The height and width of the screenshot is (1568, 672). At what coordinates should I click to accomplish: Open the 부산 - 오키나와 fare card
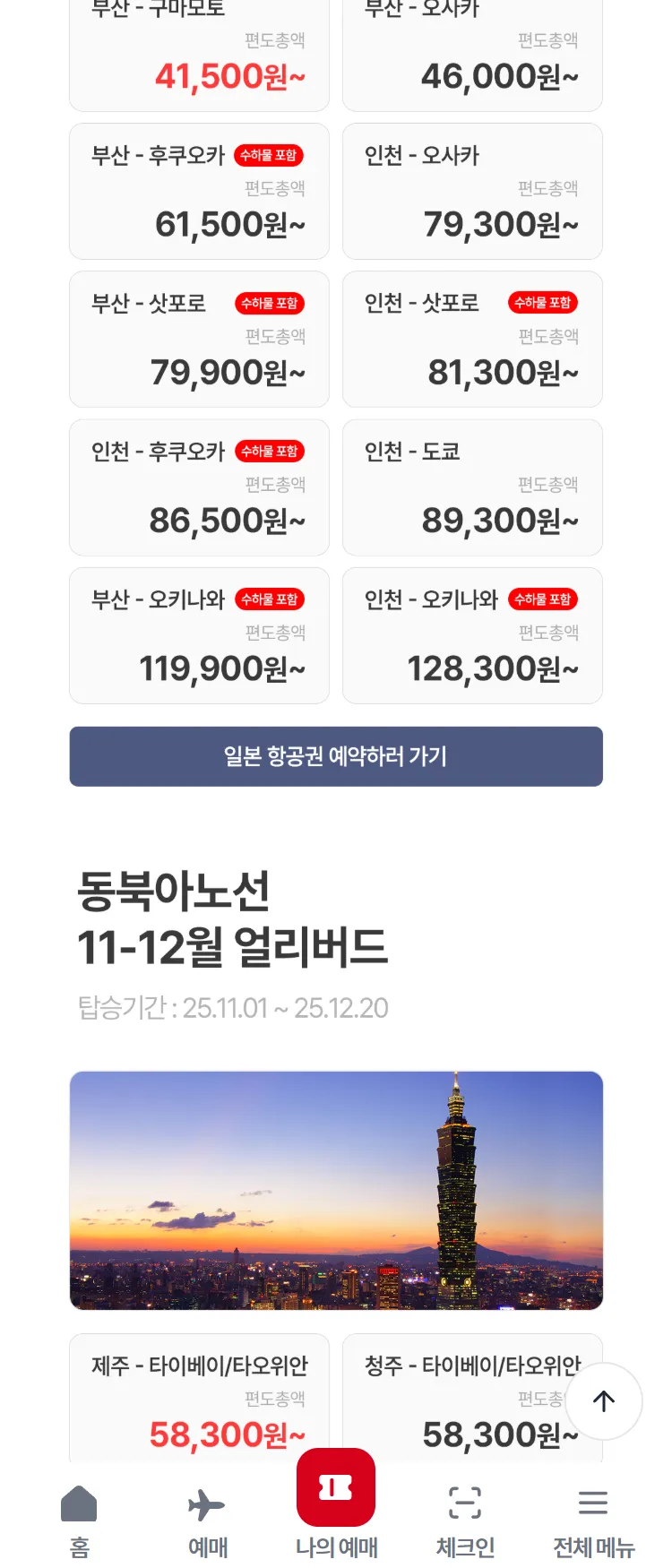click(x=199, y=635)
